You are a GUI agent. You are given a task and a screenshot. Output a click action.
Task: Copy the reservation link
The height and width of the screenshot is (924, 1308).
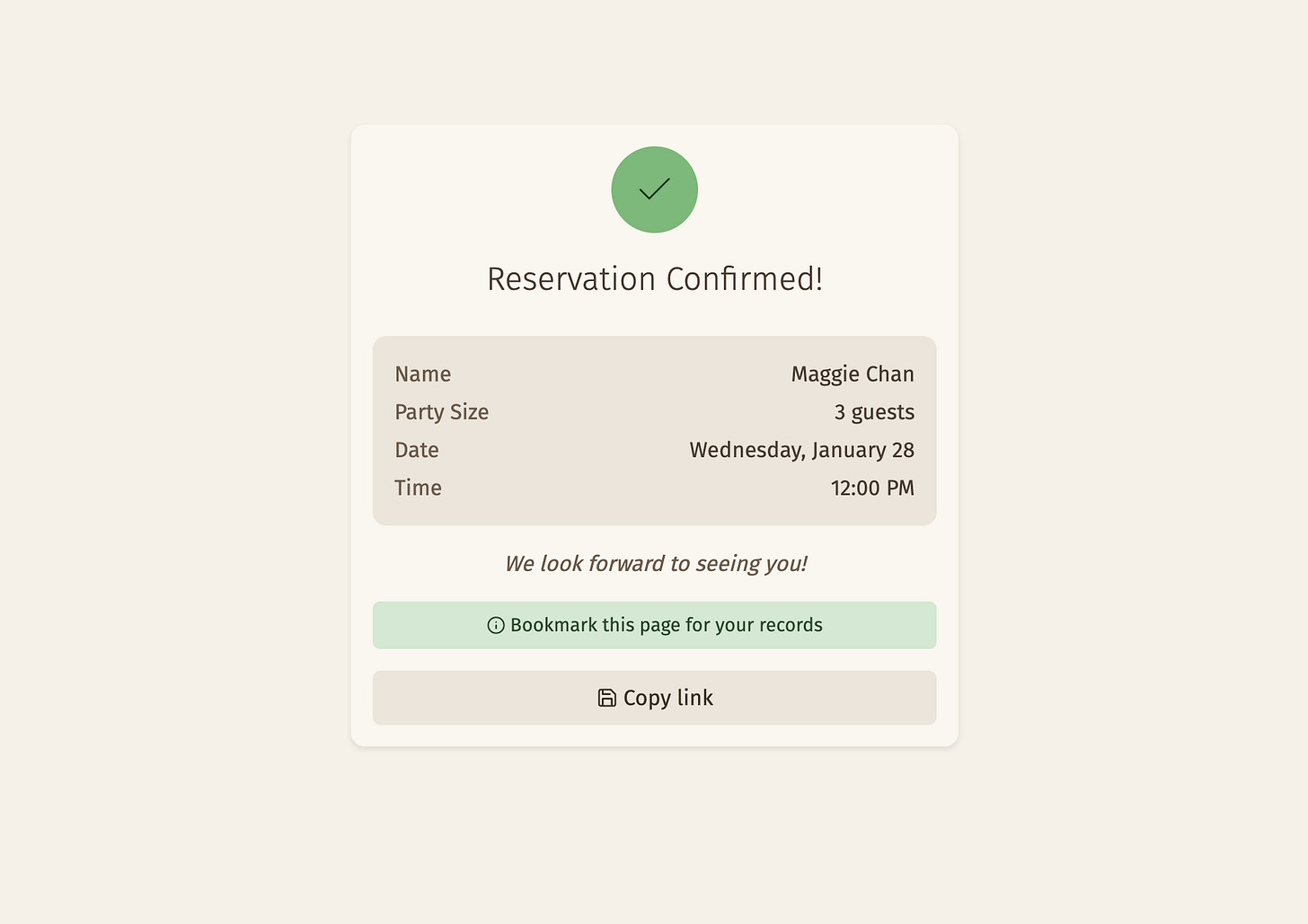(x=654, y=698)
